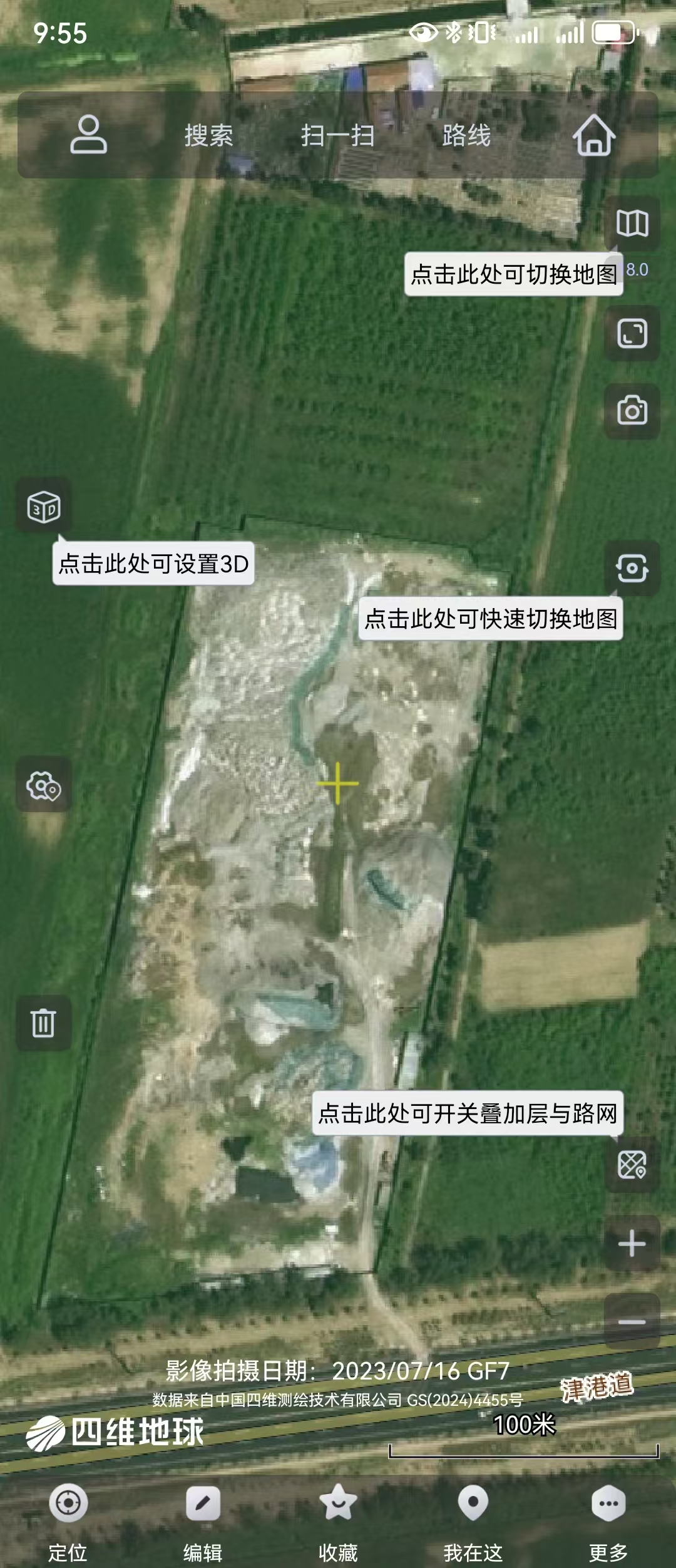Open location settings gear icon
Image resolution: width=676 pixels, height=1568 pixels.
point(44,785)
